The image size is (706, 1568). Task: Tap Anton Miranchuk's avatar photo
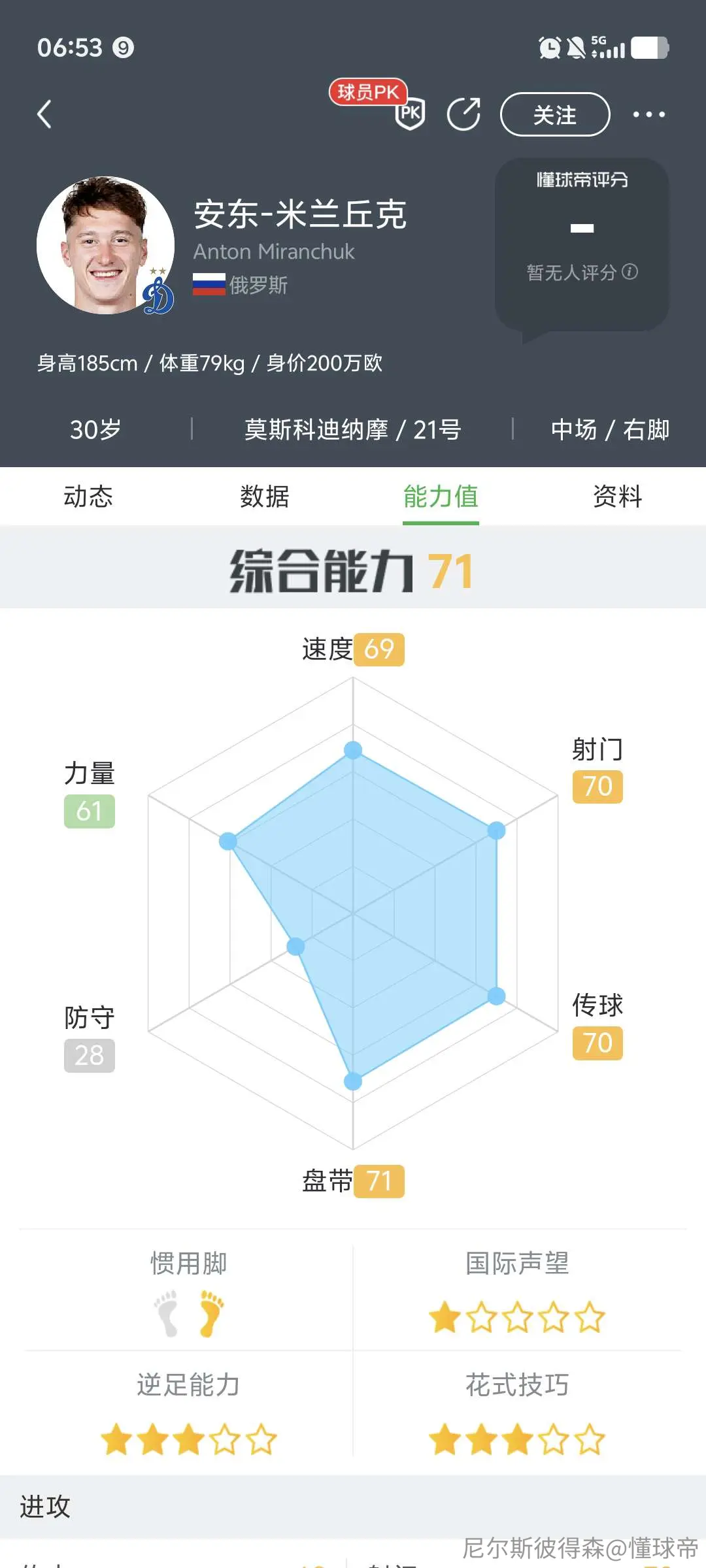pyautogui.click(x=105, y=246)
